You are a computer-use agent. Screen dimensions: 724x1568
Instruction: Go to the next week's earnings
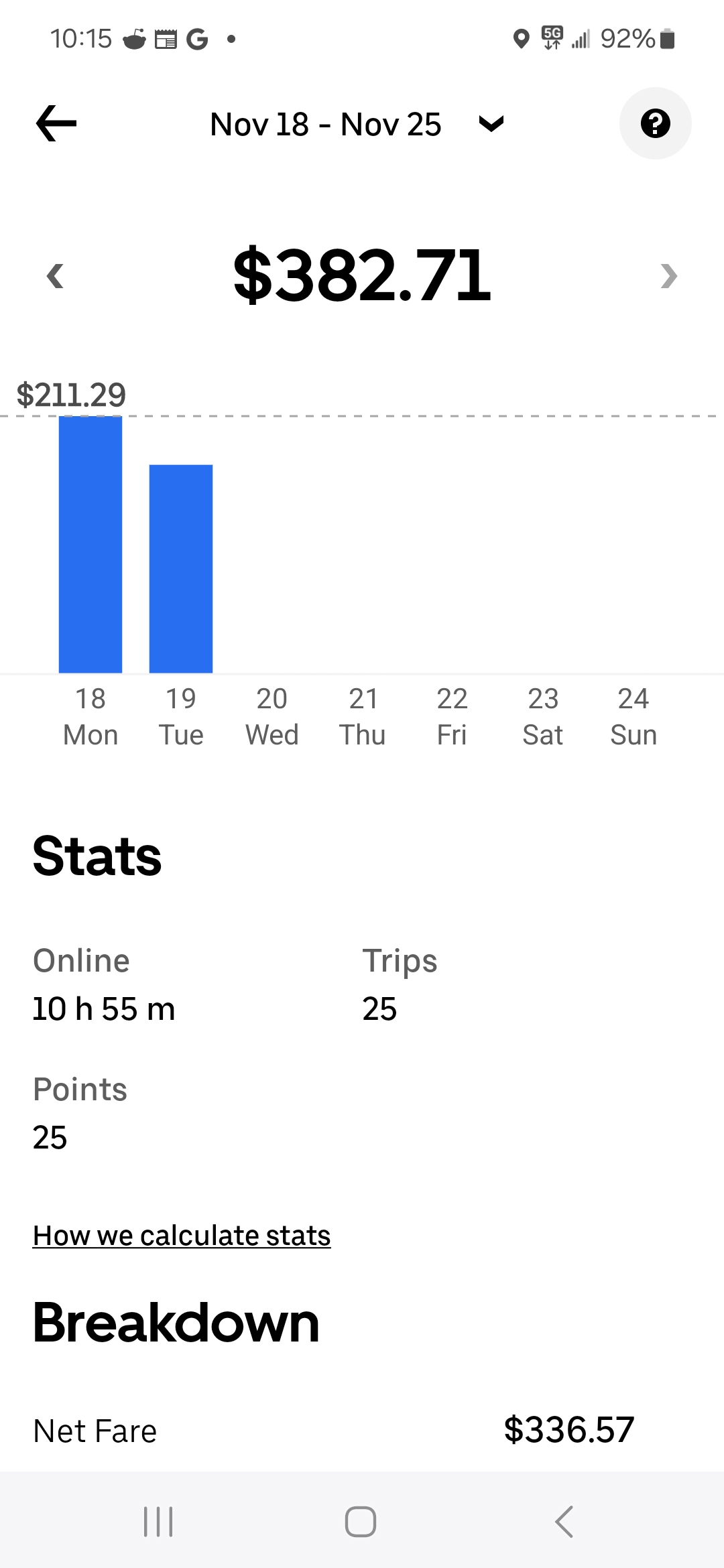pos(668,275)
